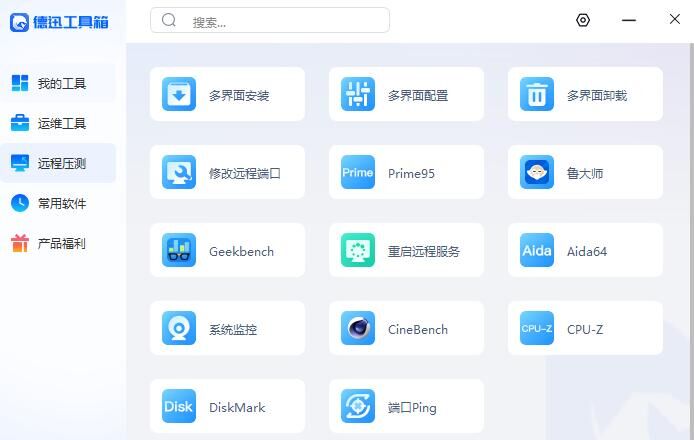This screenshot has width=694, height=440.
Task: Launch Geekbench benchmark
Action: 227,250
